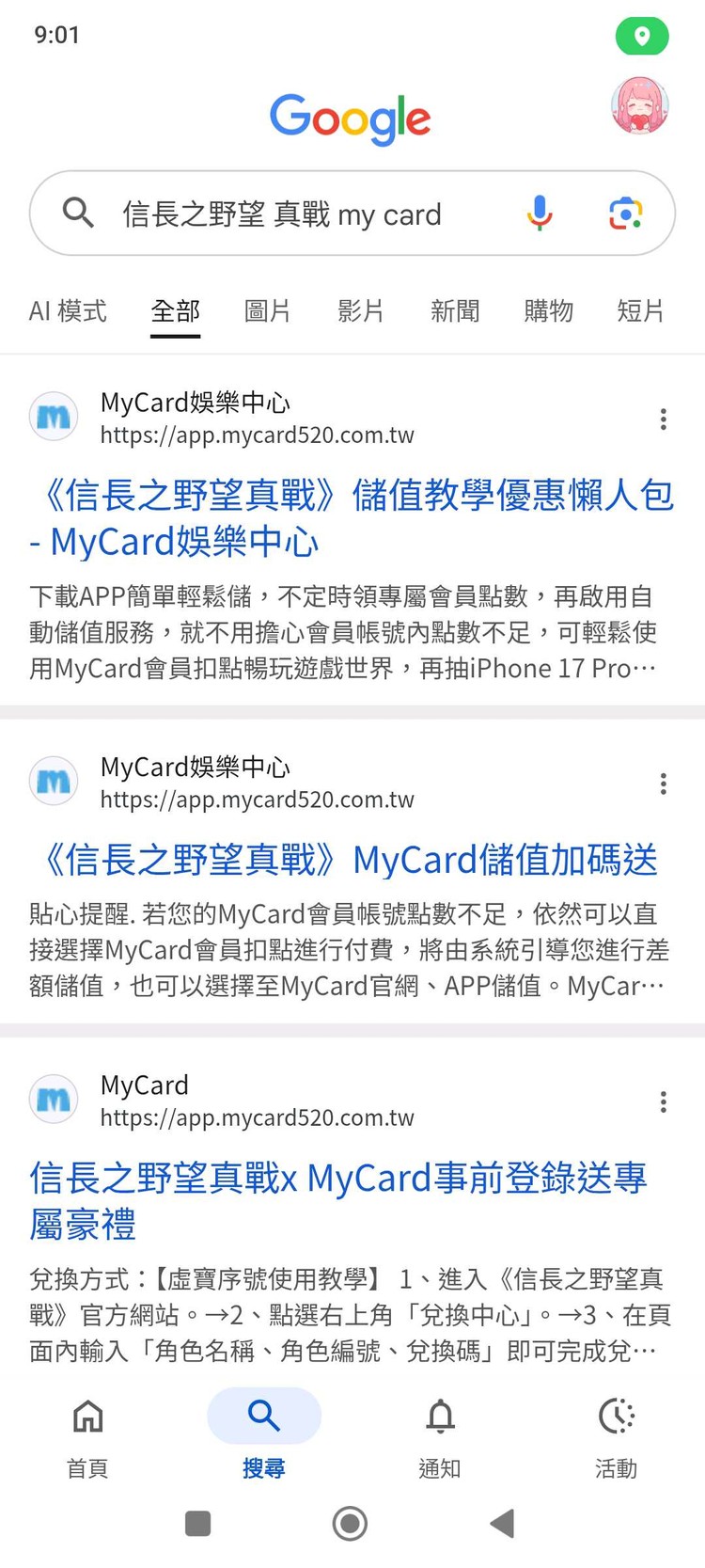Open the 首頁 home icon in bottom bar

pyautogui.click(x=87, y=1416)
